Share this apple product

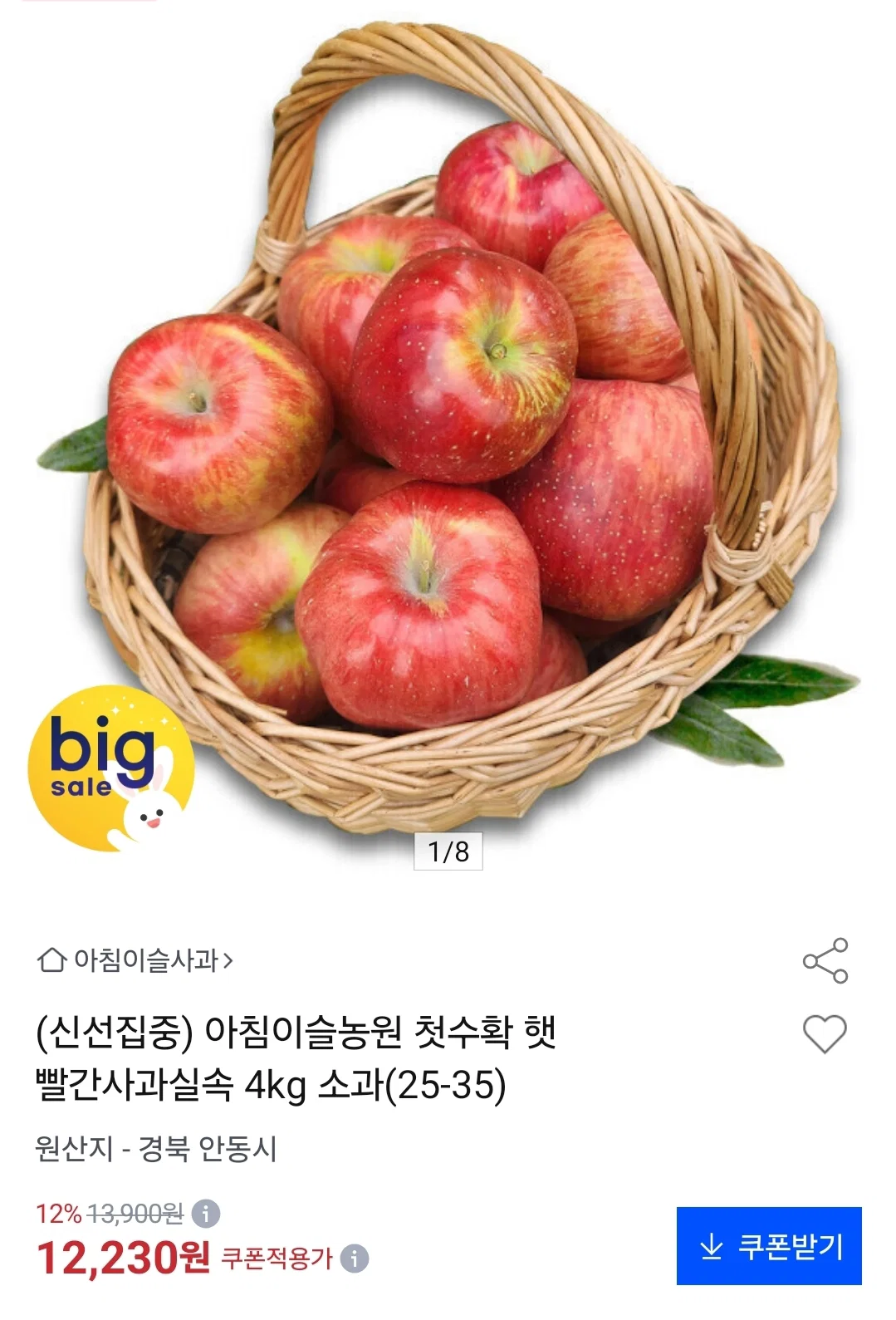click(x=825, y=961)
